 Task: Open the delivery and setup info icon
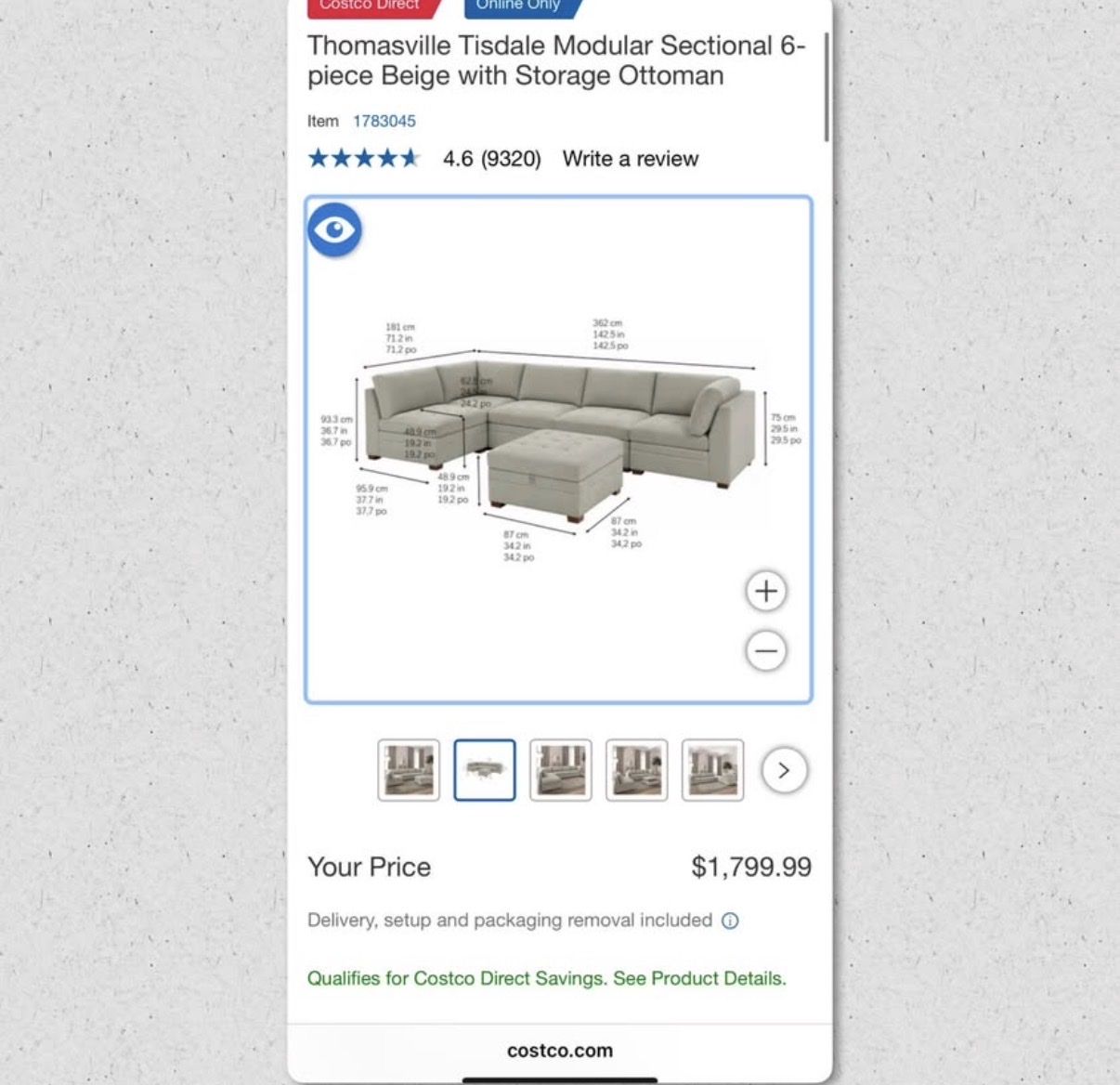click(x=731, y=921)
